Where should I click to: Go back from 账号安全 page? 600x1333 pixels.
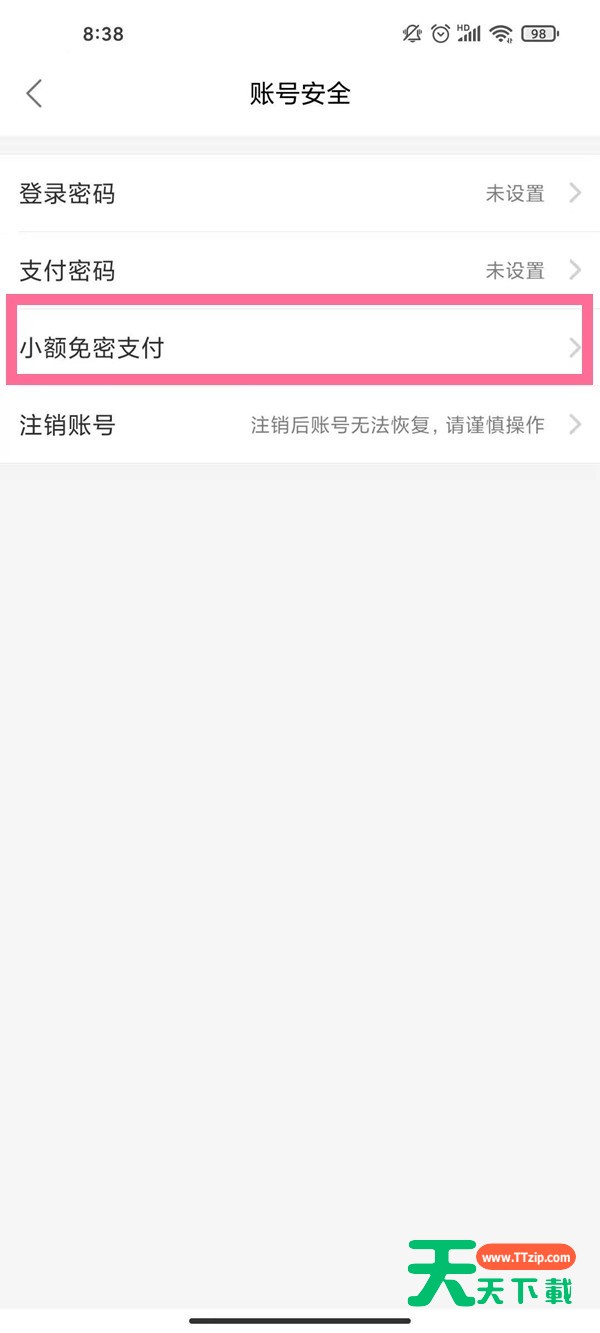click(x=34, y=94)
